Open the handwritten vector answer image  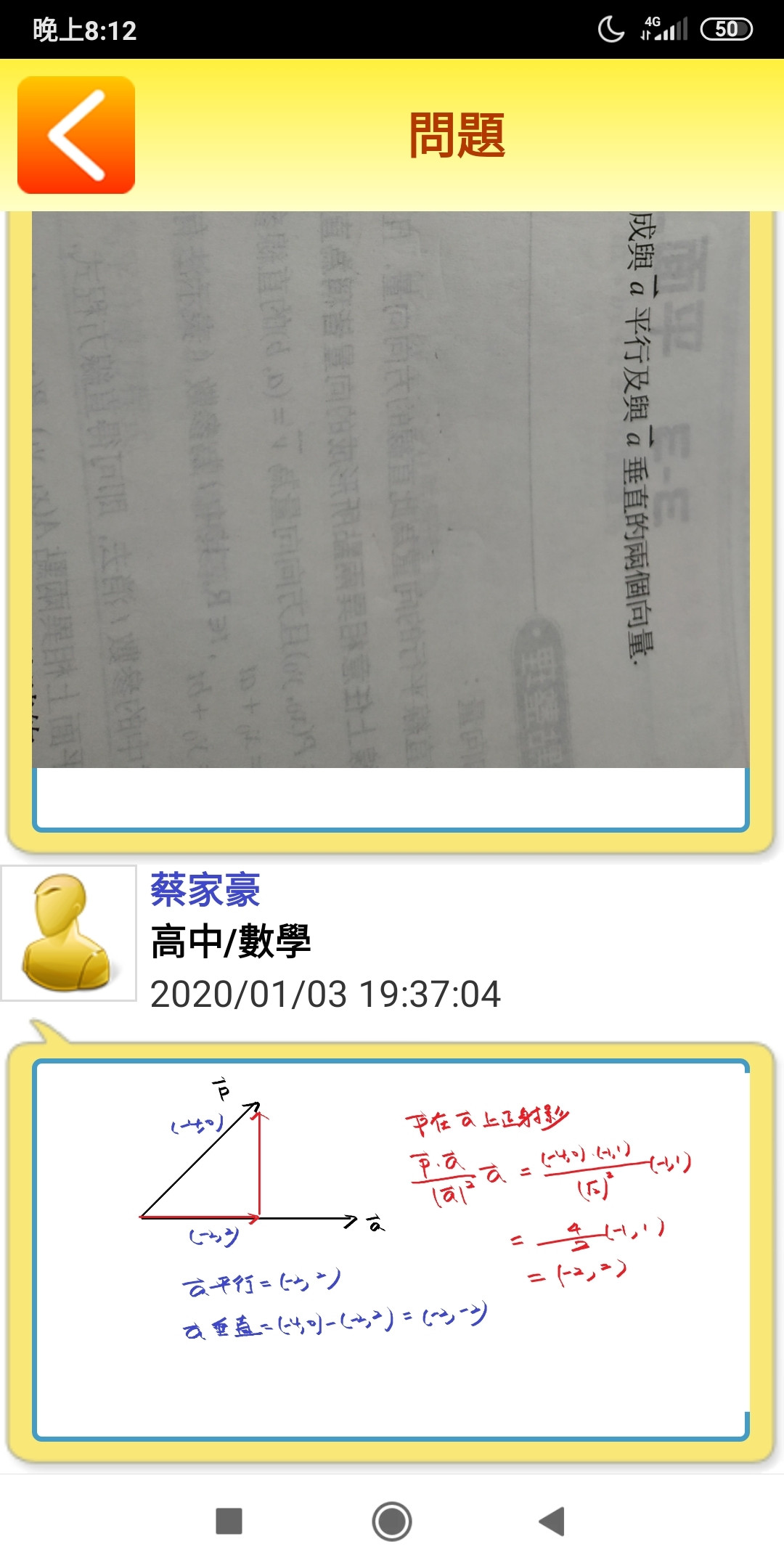(x=391, y=1249)
